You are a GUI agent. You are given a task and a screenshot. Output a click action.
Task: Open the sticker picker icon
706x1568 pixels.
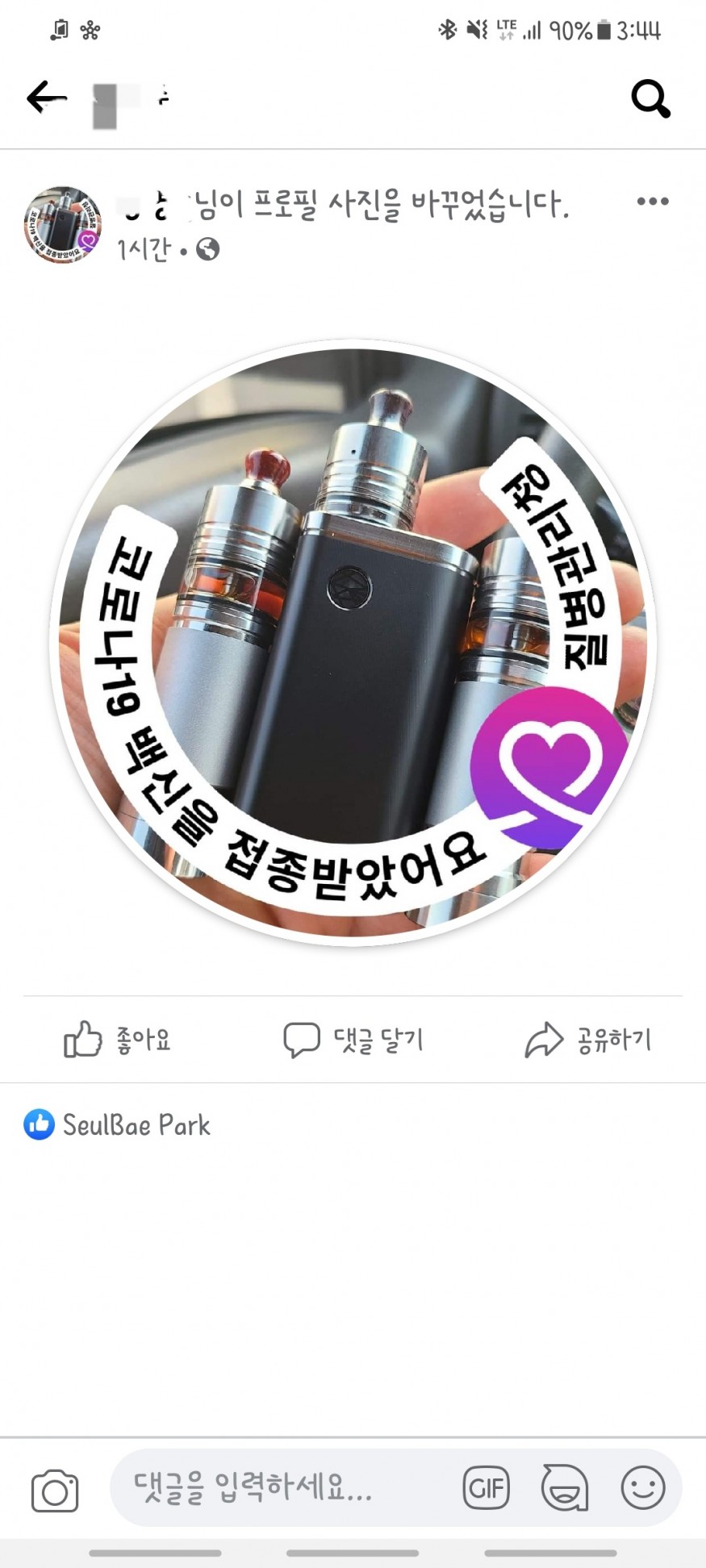coord(564,1487)
